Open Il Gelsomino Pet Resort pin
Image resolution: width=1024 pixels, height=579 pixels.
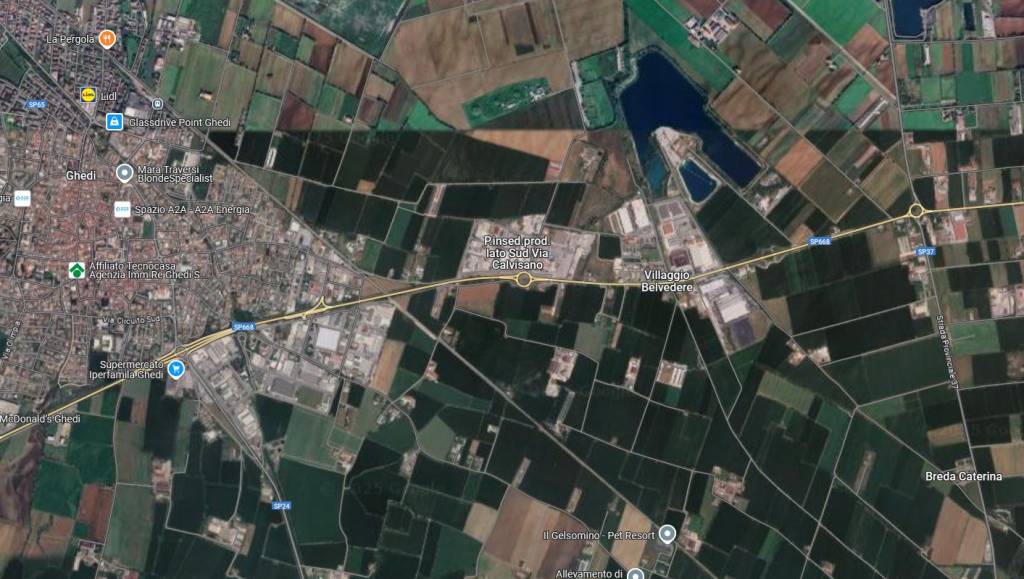[x=669, y=535]
